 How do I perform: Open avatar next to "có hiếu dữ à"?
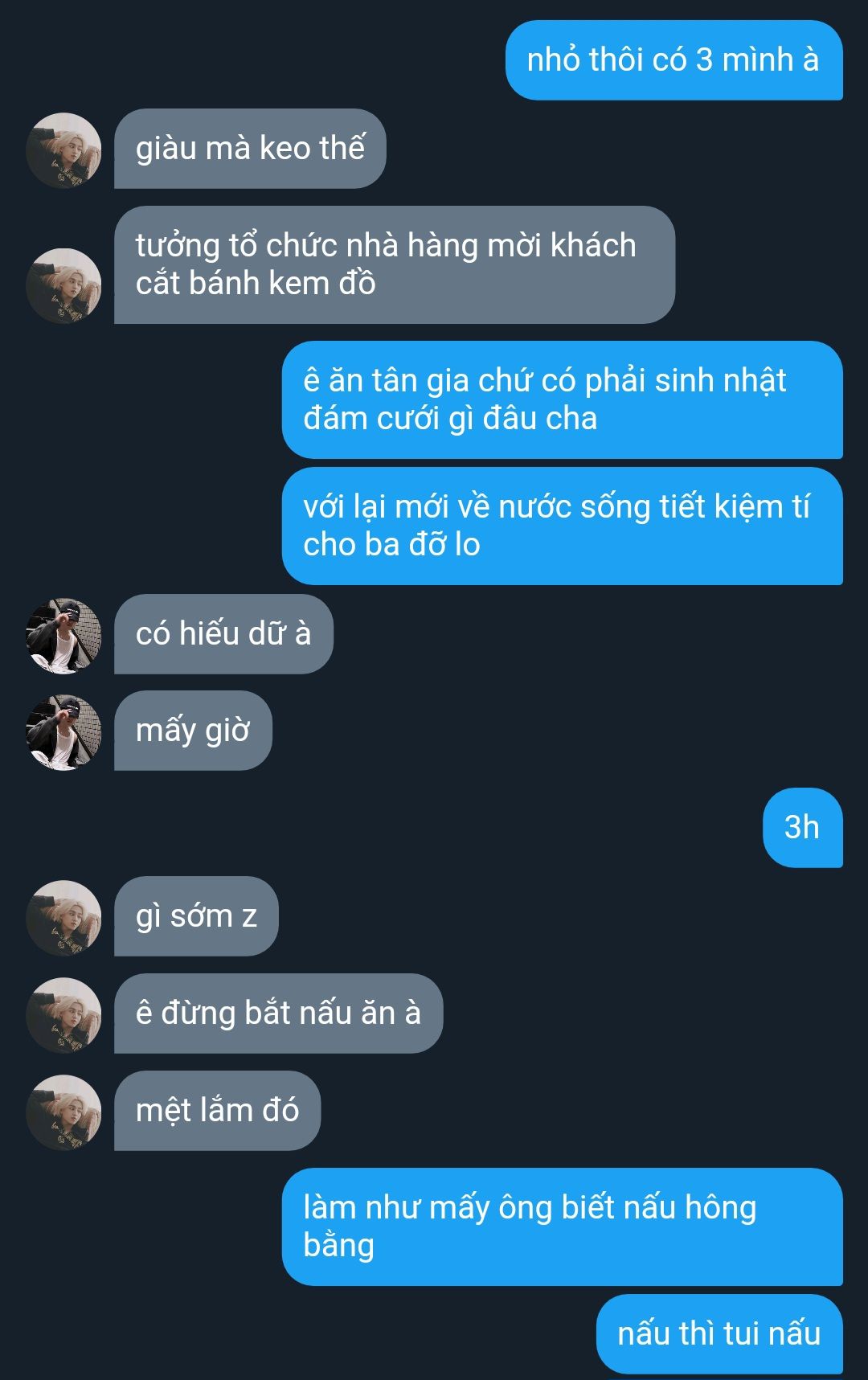click(63, 636)
